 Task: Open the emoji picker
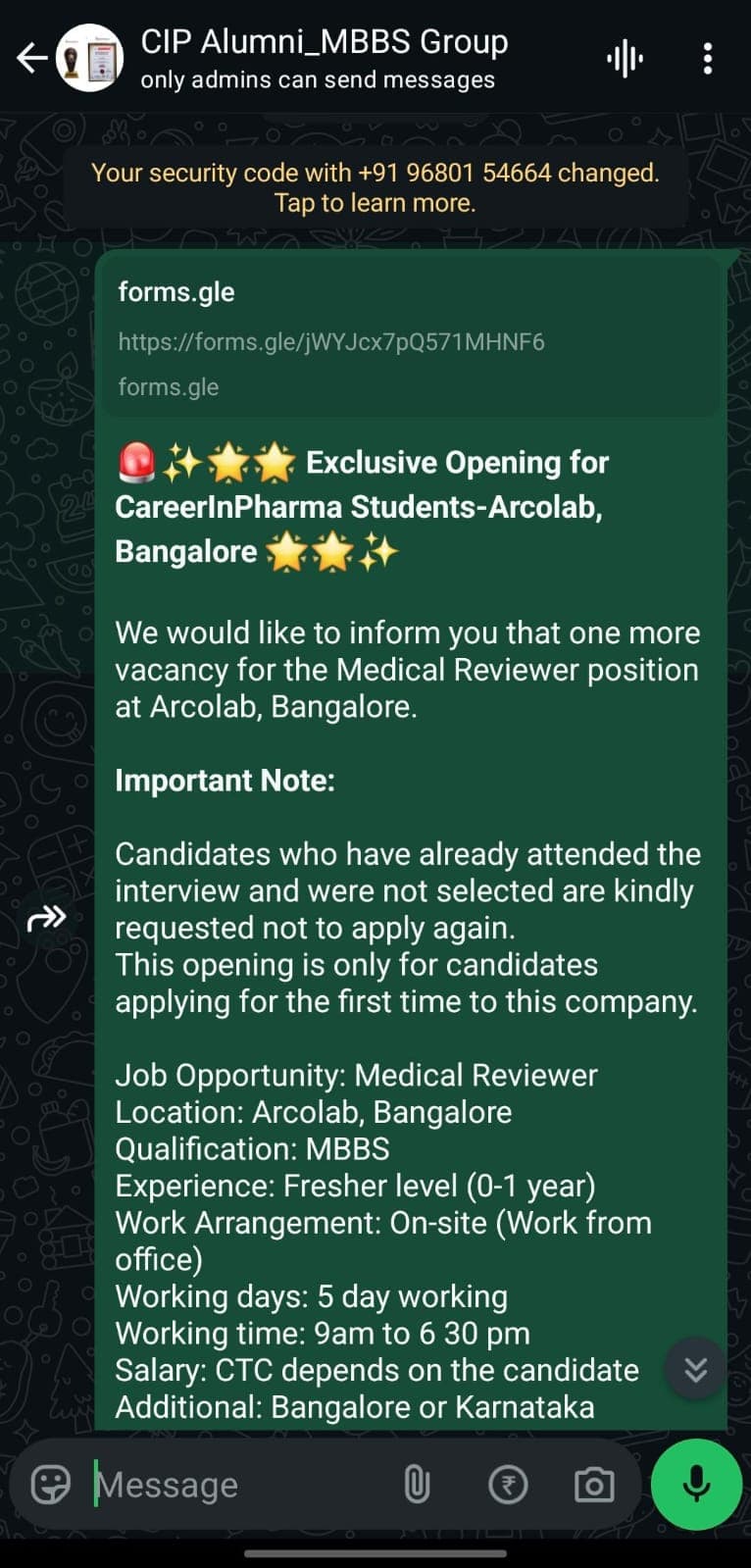coord(50,1485)
